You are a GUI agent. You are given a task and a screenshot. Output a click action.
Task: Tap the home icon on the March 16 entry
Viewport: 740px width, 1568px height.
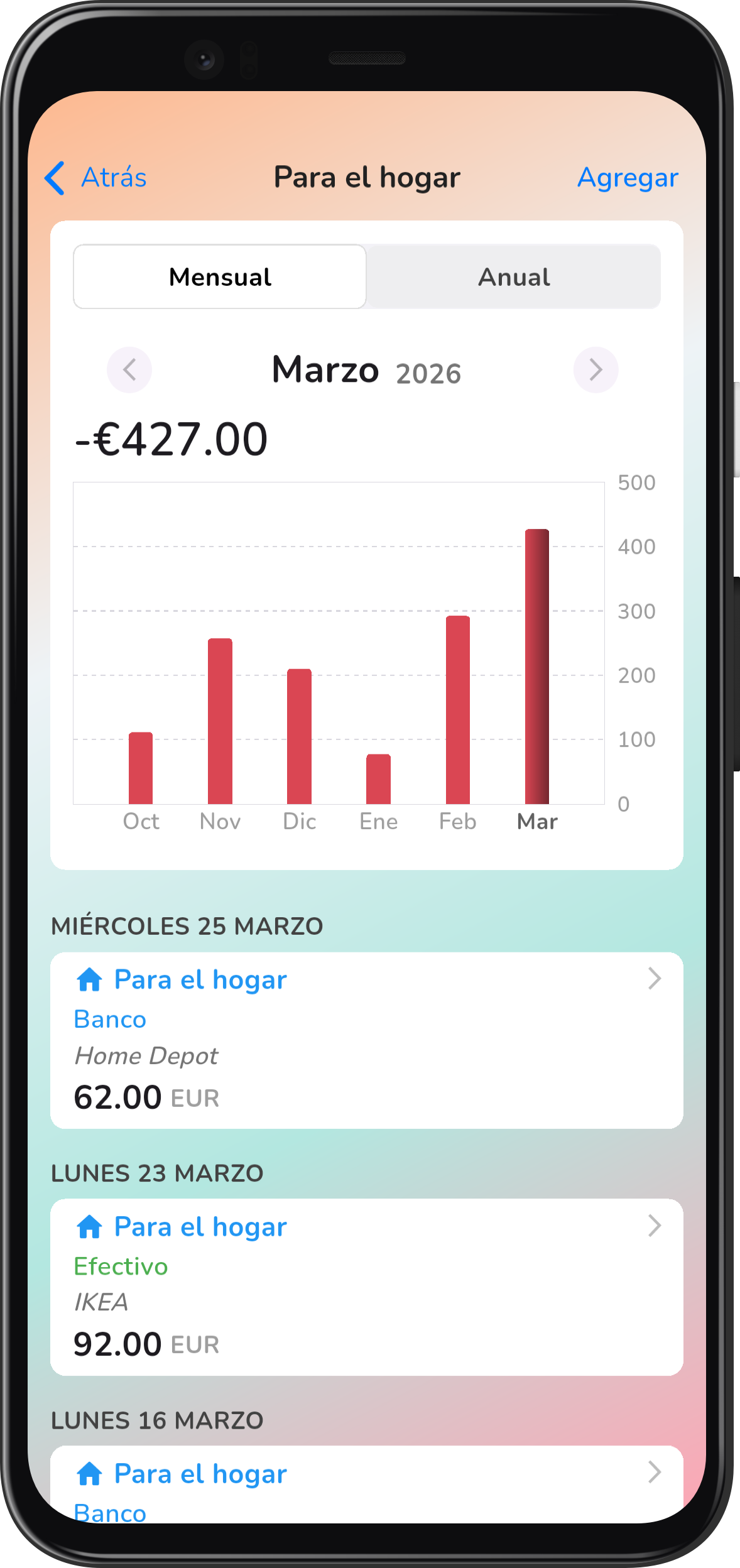coord(90,1474)
